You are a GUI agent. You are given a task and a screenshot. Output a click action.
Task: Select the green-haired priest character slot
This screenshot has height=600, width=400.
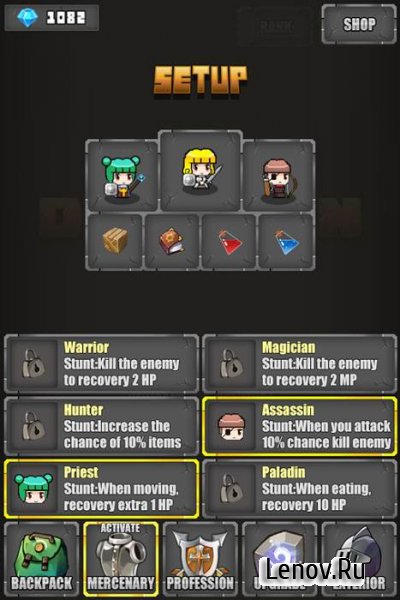click(x=122, y=176)
